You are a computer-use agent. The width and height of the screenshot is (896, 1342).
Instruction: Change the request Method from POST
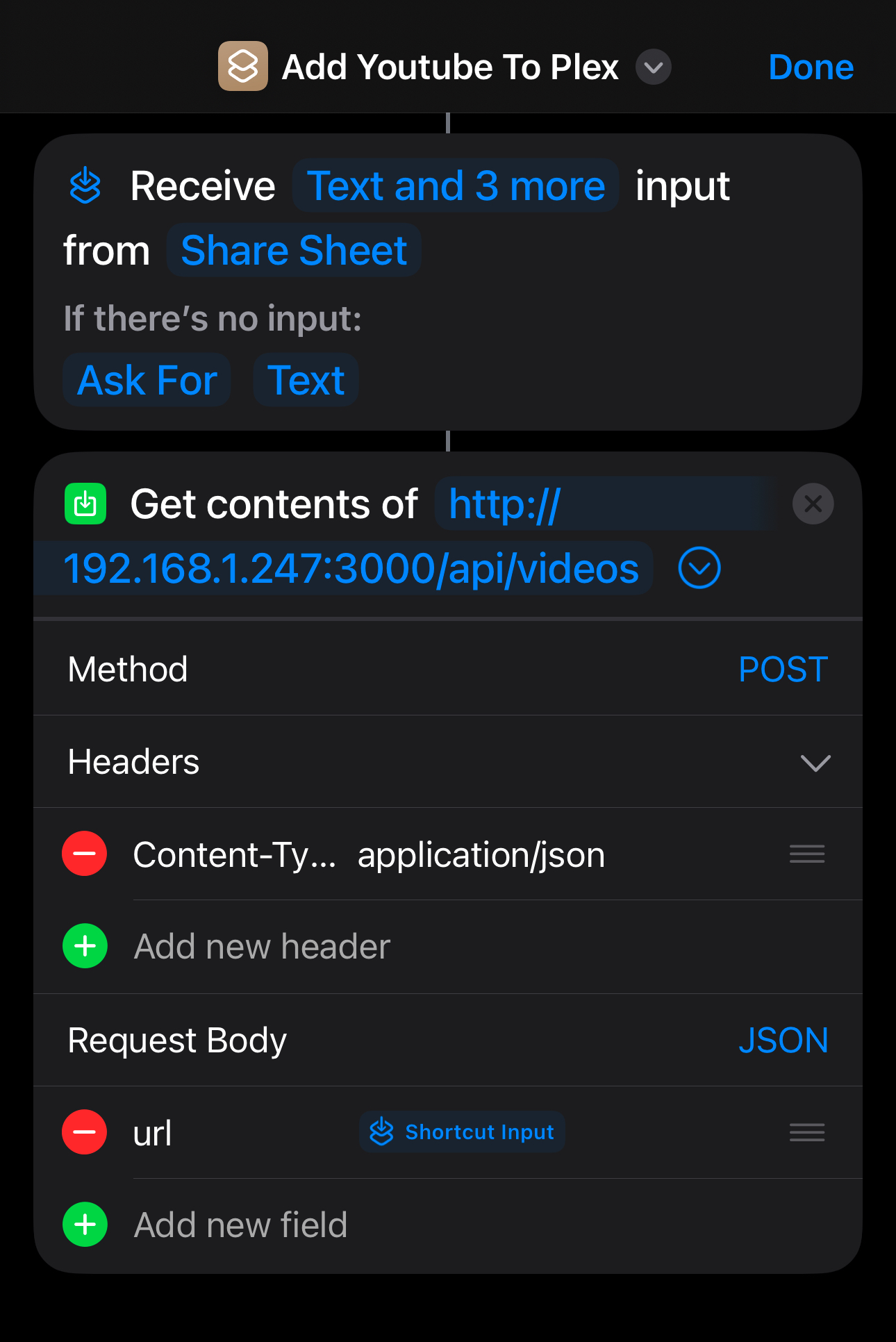[782, 668]
